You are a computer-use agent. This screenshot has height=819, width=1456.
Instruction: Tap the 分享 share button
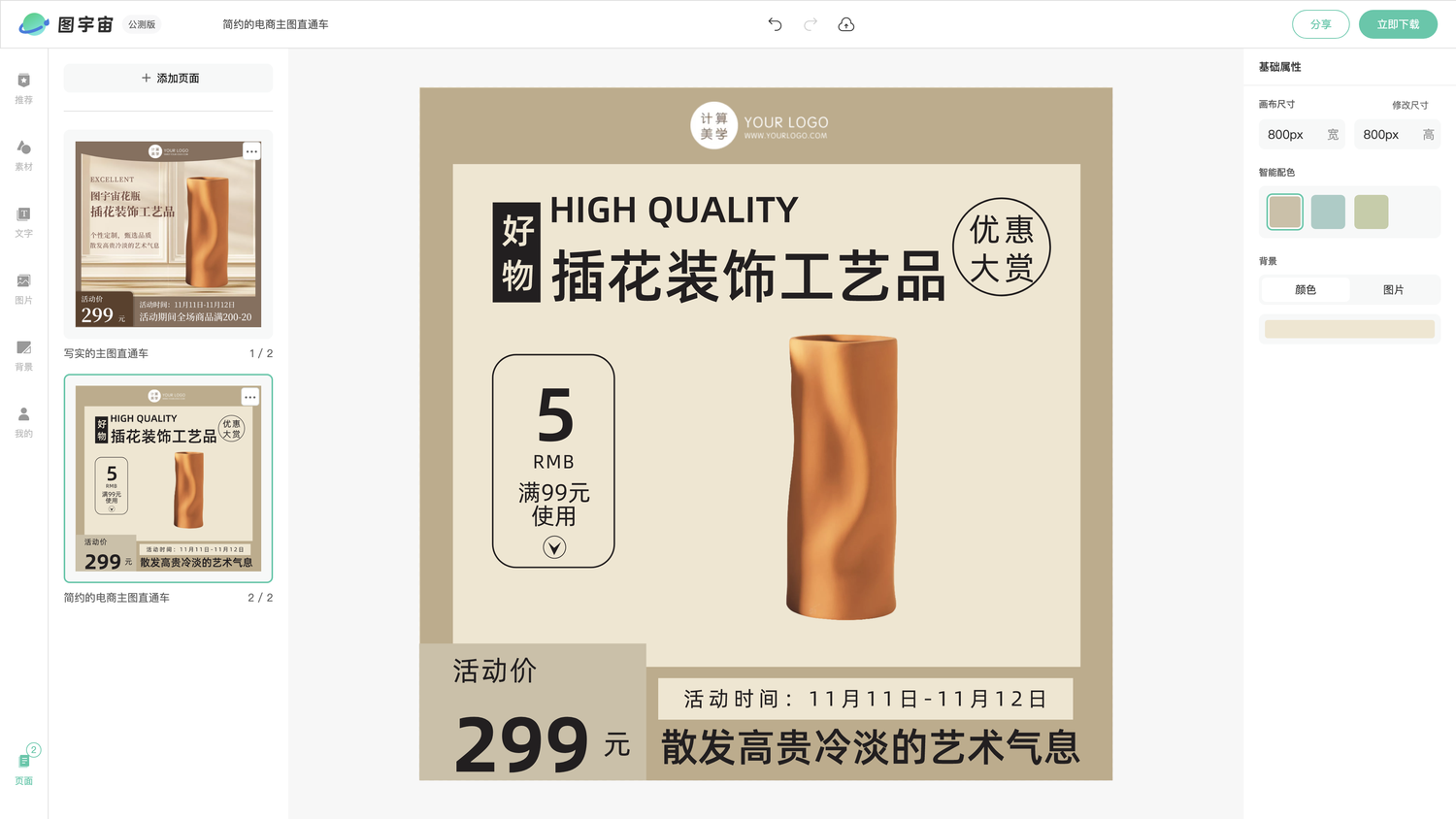pos(1320,24)
